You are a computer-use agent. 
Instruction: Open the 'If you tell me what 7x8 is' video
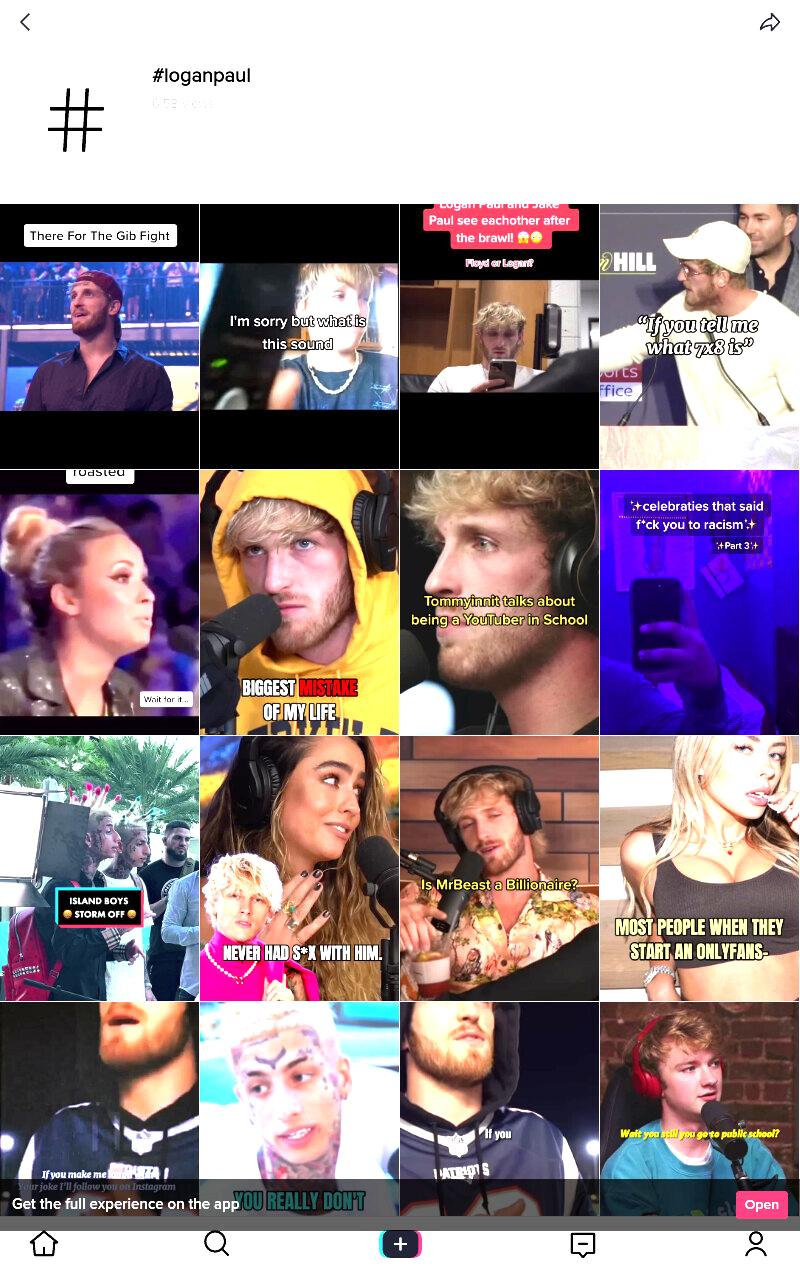[700, 336]
